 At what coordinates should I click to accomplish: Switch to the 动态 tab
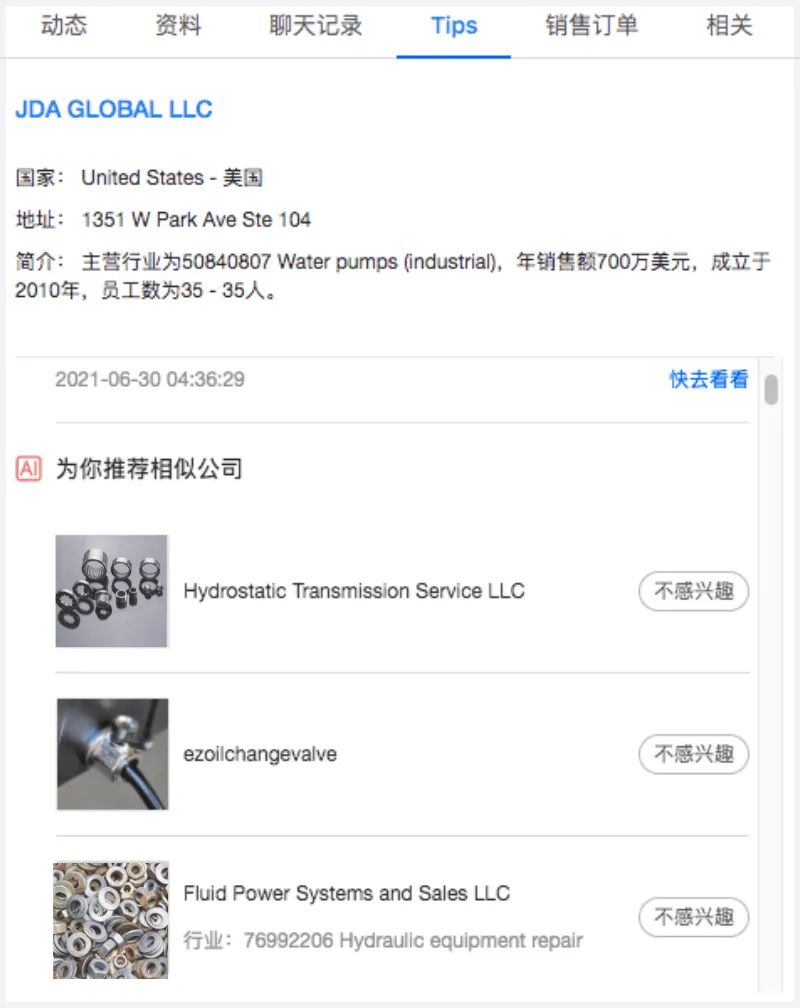click(62, 26)
